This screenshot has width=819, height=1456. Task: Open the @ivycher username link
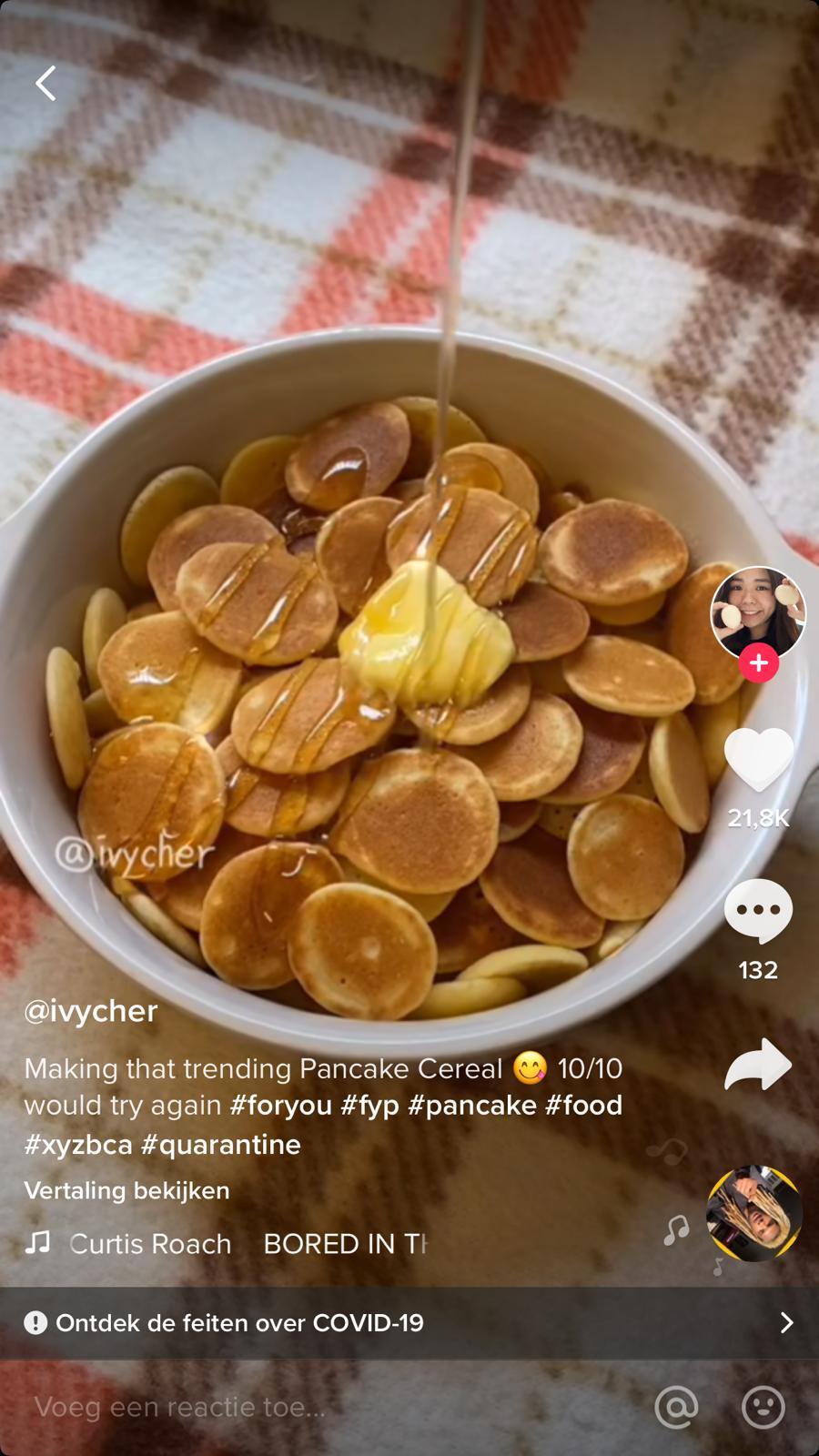[x=91, y=1011]
